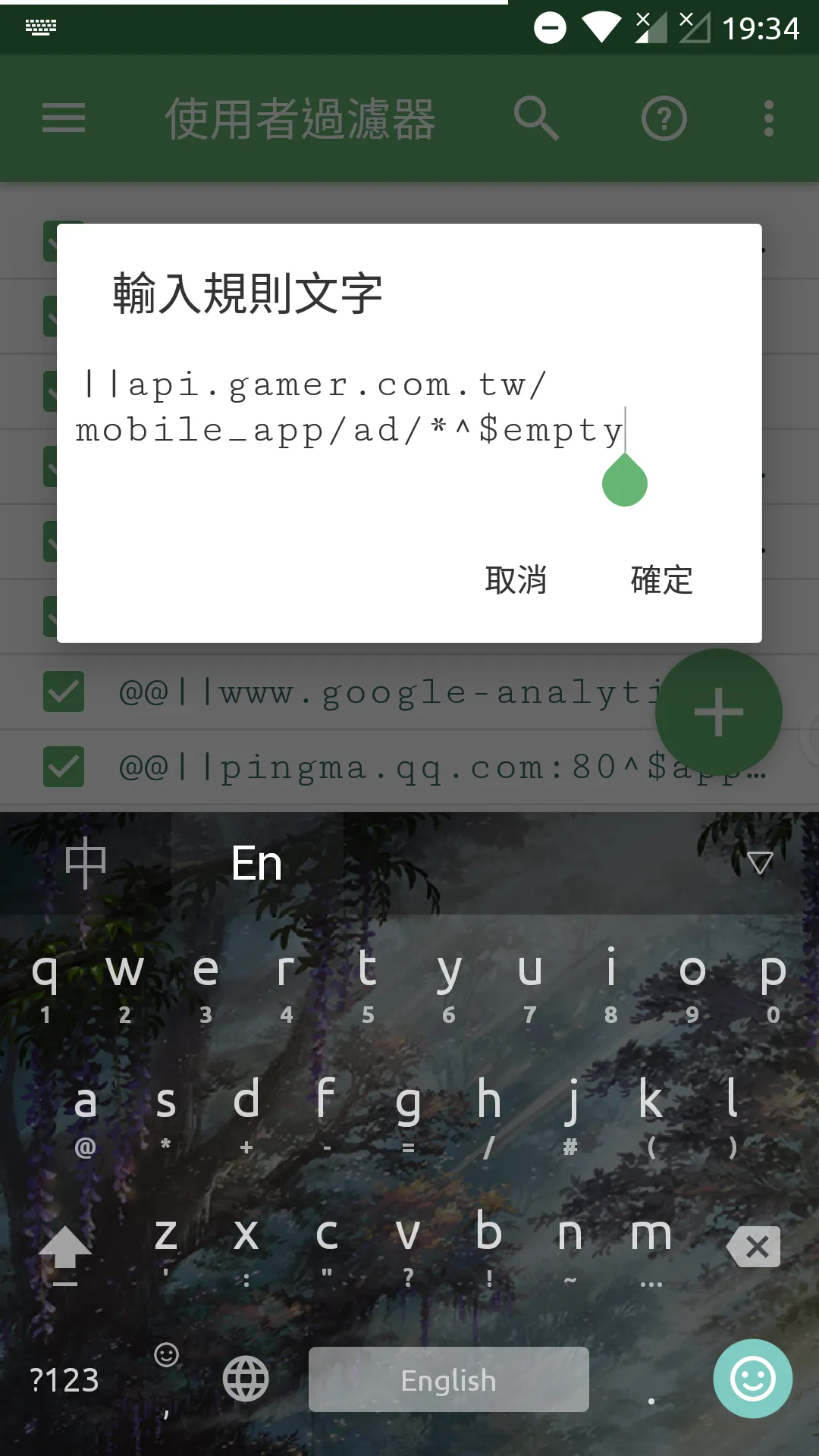Tap the globe language switch key
This screenshot has height=1456, width=819.
coord(246,1379)
